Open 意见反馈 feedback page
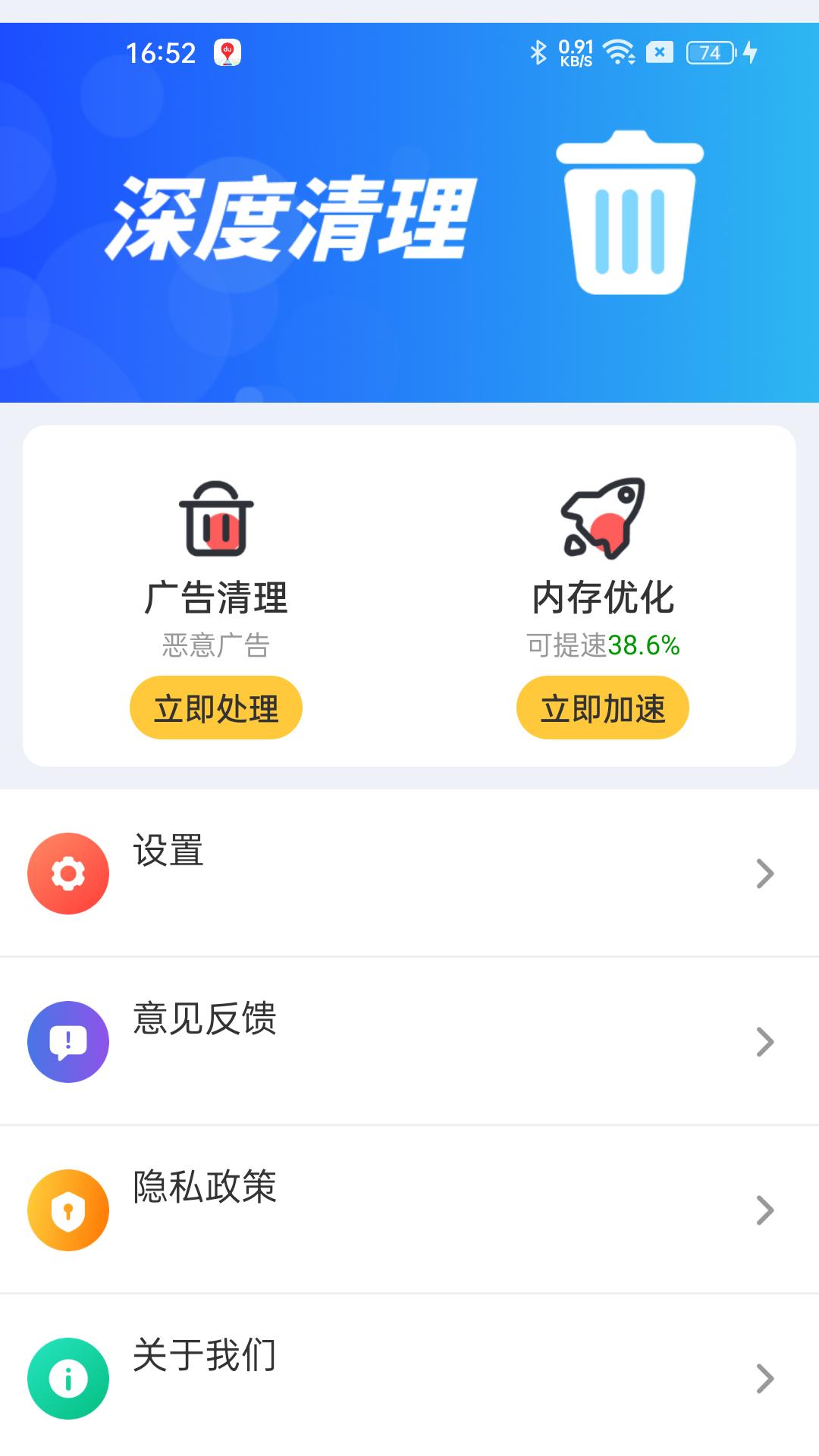 [409, 1041]
